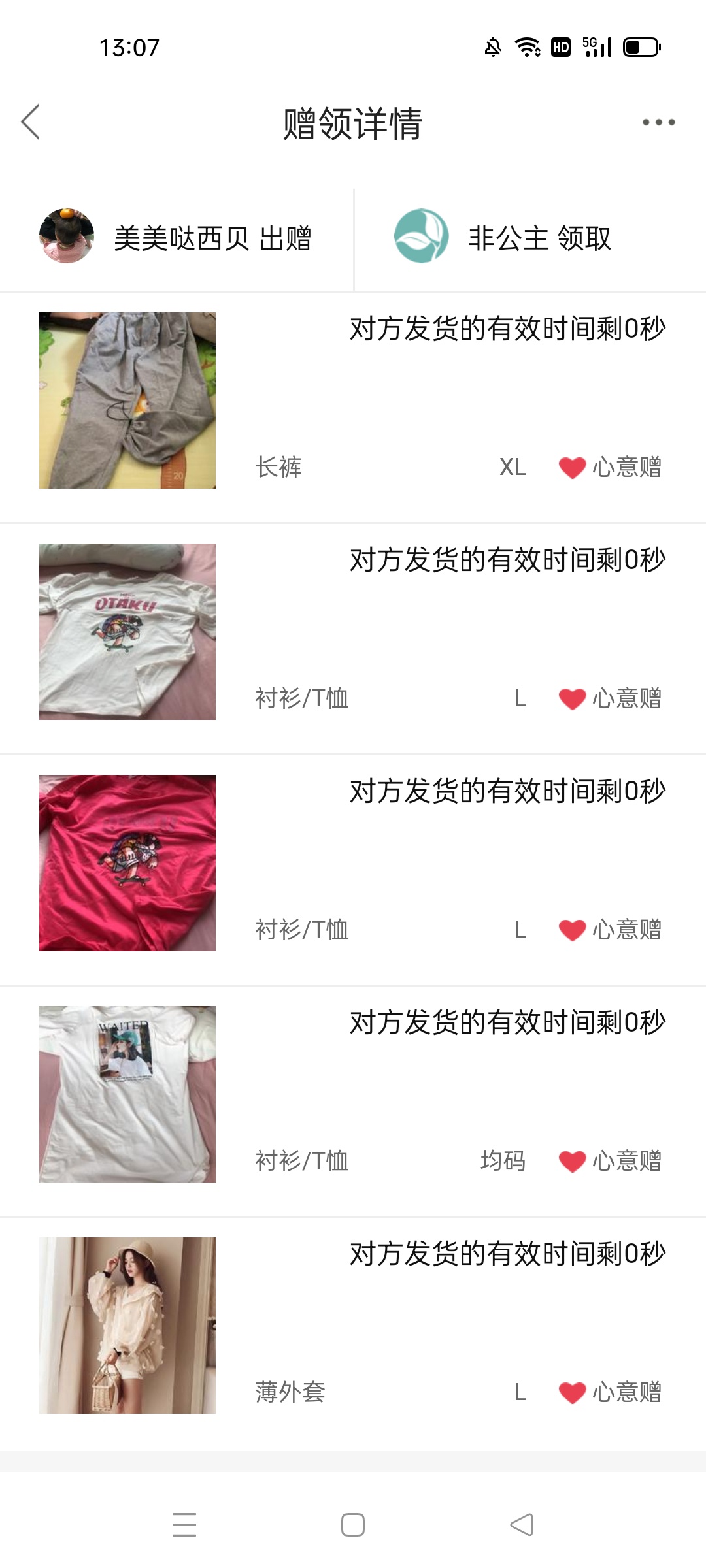This screenshot has height=1568, width=706.
Task: Open the profile of giver 美美哒西贝
Action: (x=175, y=237)
